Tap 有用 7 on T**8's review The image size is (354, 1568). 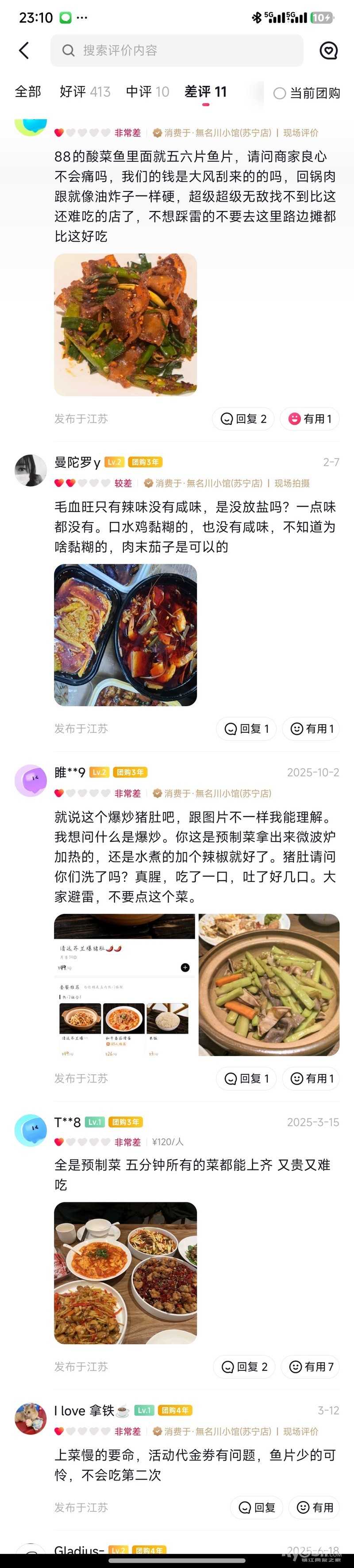pos(311,1366)
